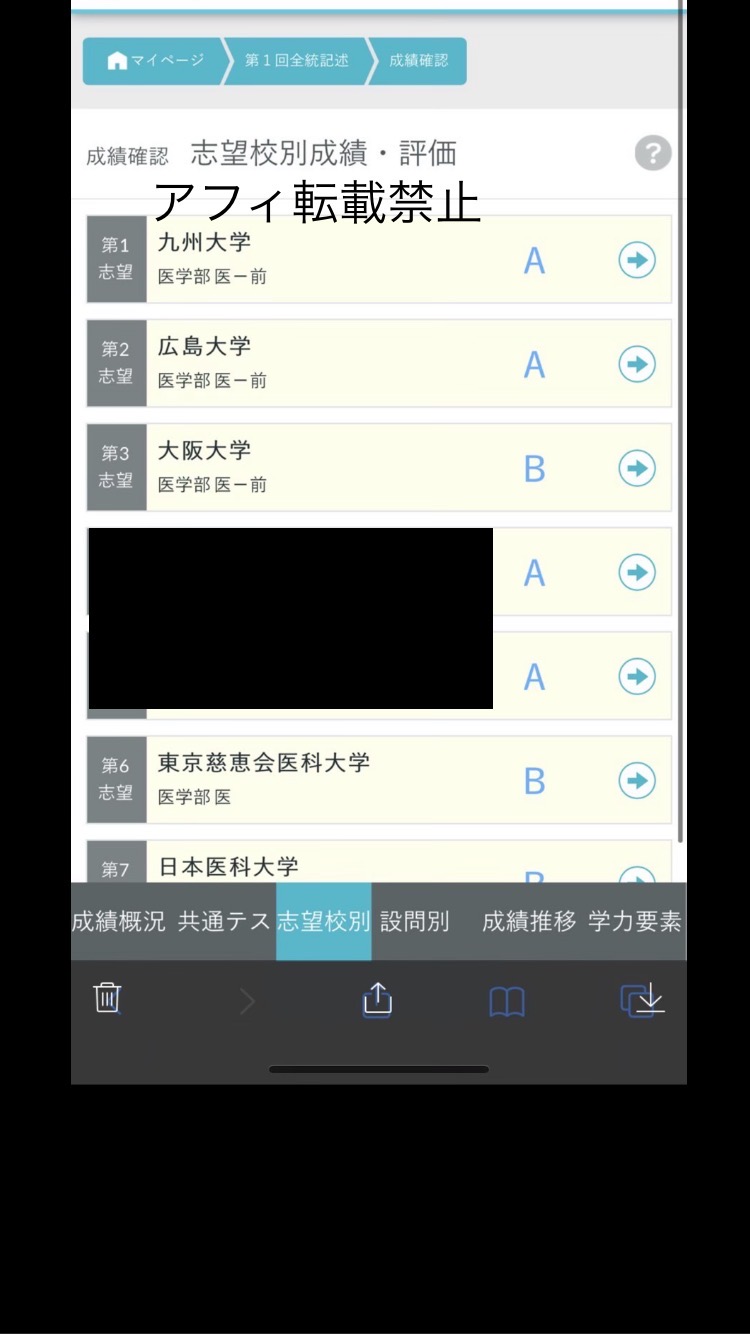This screenshot has height=1334, width=750.
Task: Go to マイページ in the breadcrumb
Action: click(154, 61)
